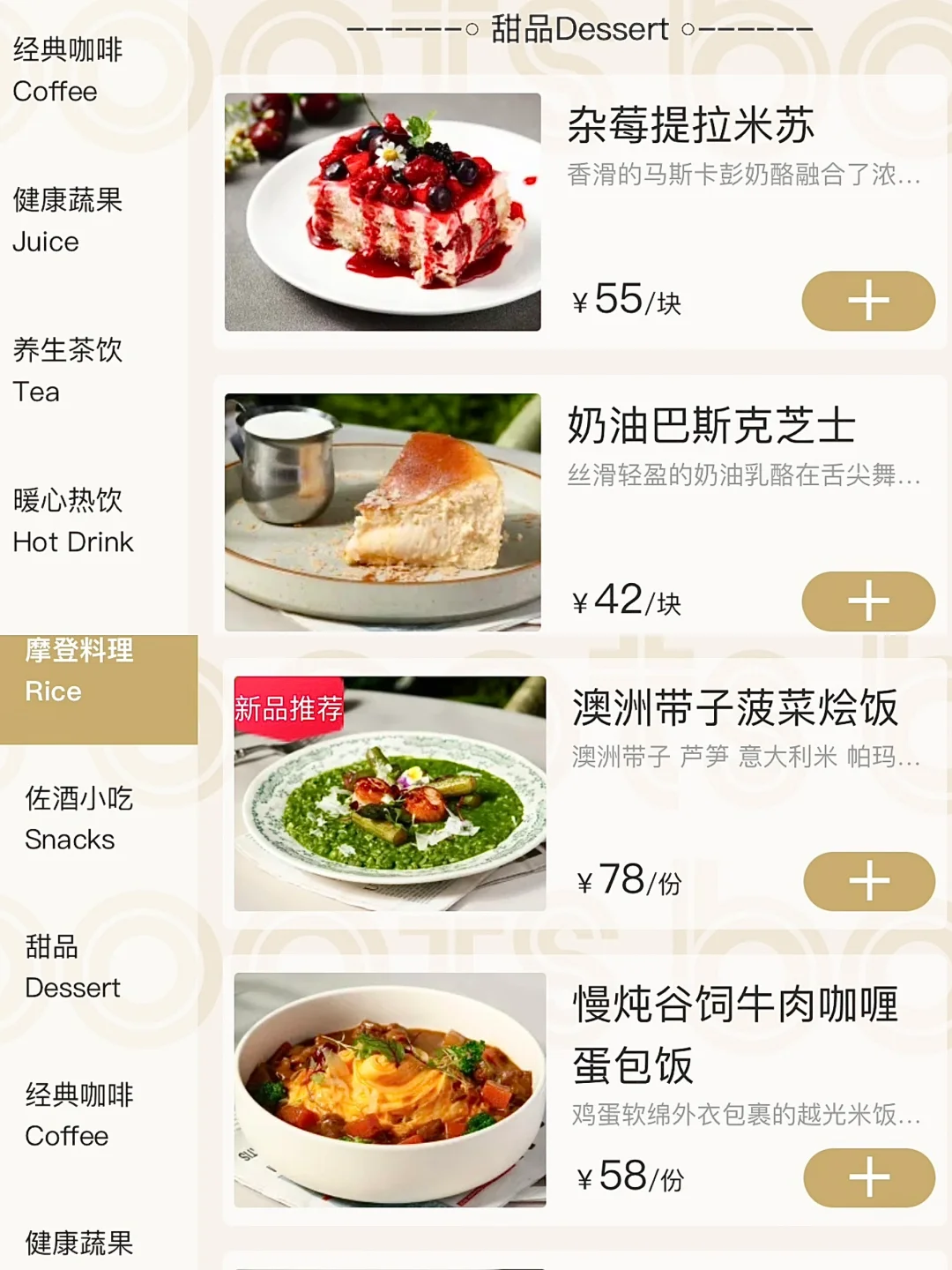This screenshot has width=952, height=1270.
Task: Tap plus icon for 慢炖谷饲牛肉咖喱蛋包饭
Action: coord(867,1177)
